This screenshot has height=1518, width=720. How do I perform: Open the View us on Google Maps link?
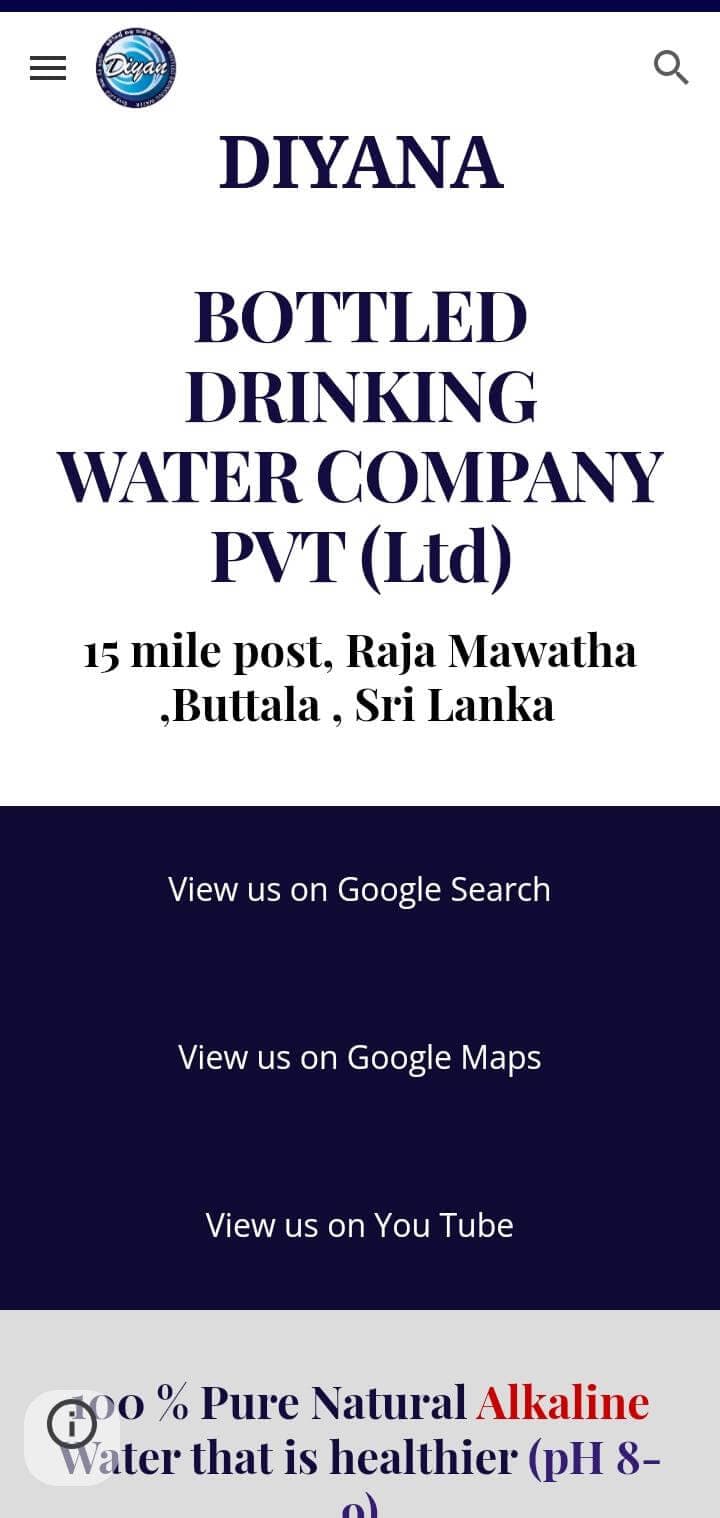tap(359, 1057)
